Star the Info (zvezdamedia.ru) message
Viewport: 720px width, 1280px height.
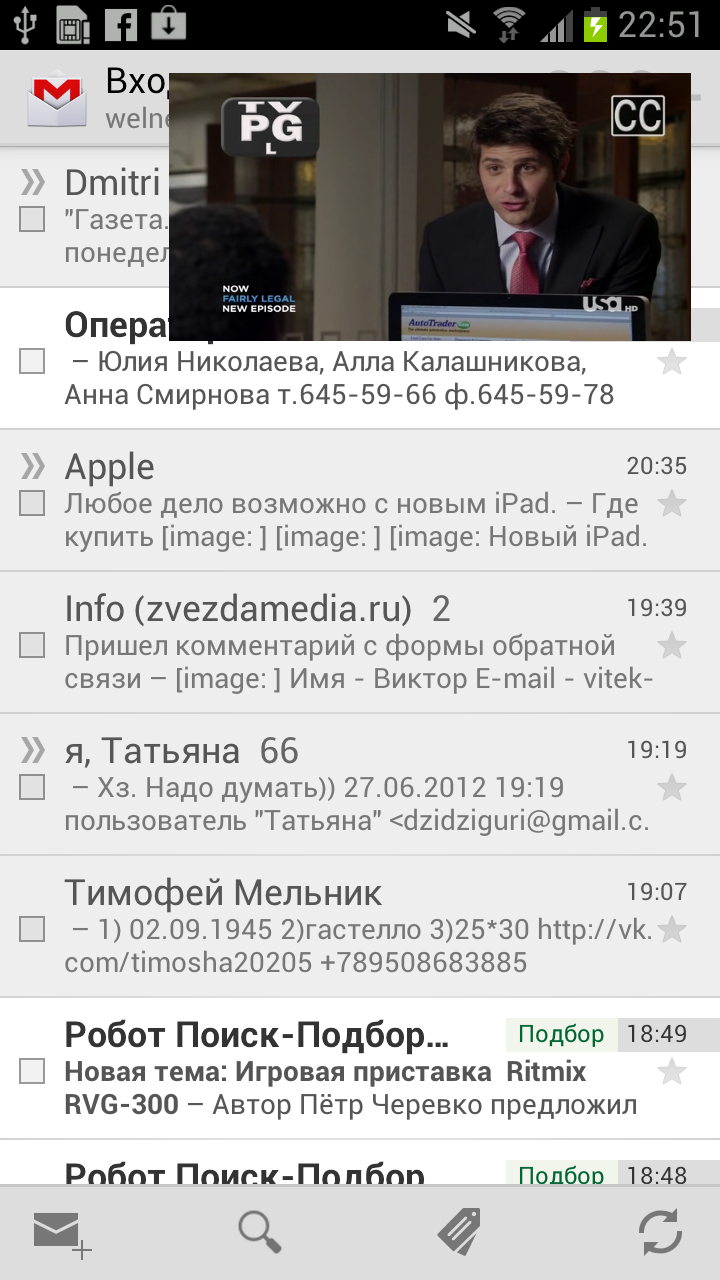point(672,646)
